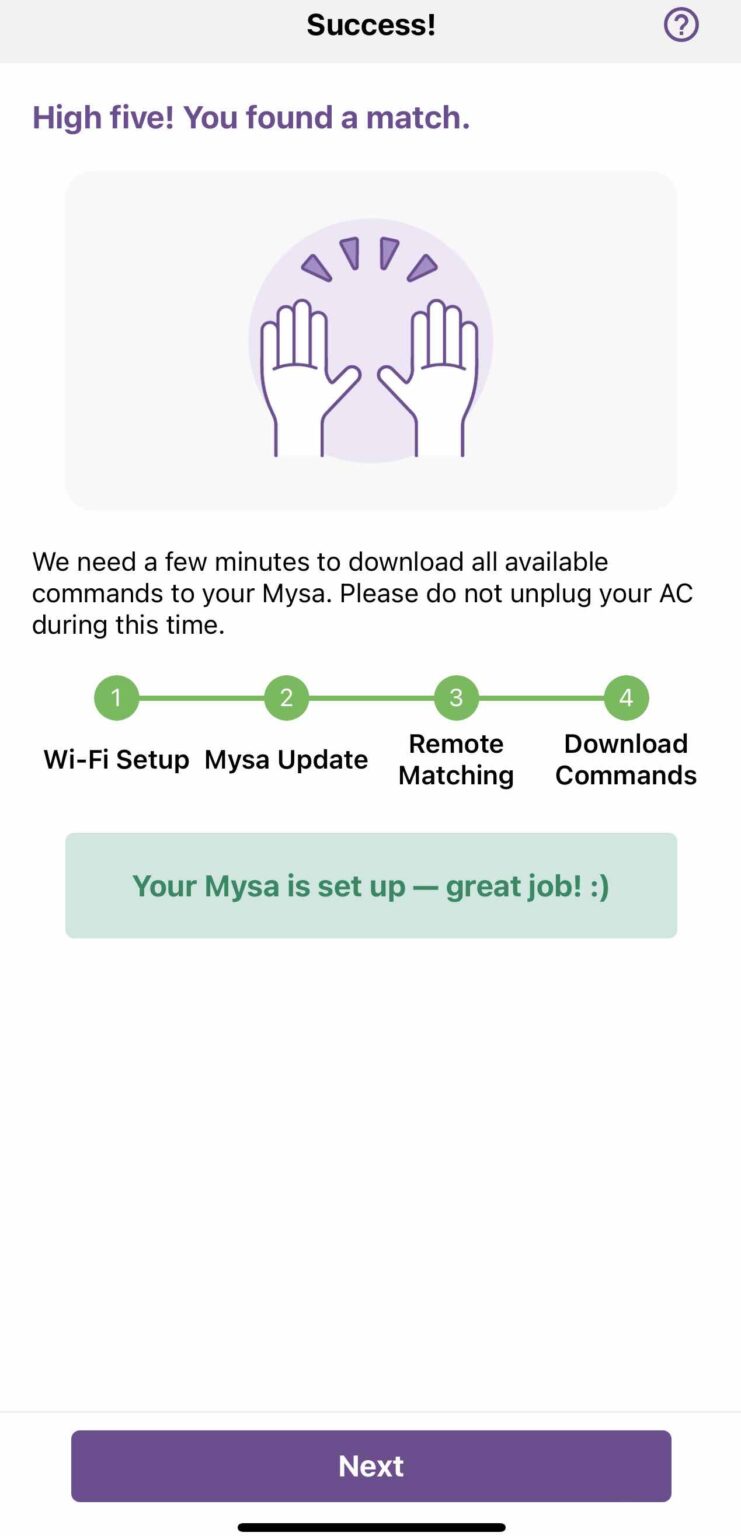The image size is (741, 1536).
Task: Tap the home indicator bar at bottom
Action: tap(371, 1524)
